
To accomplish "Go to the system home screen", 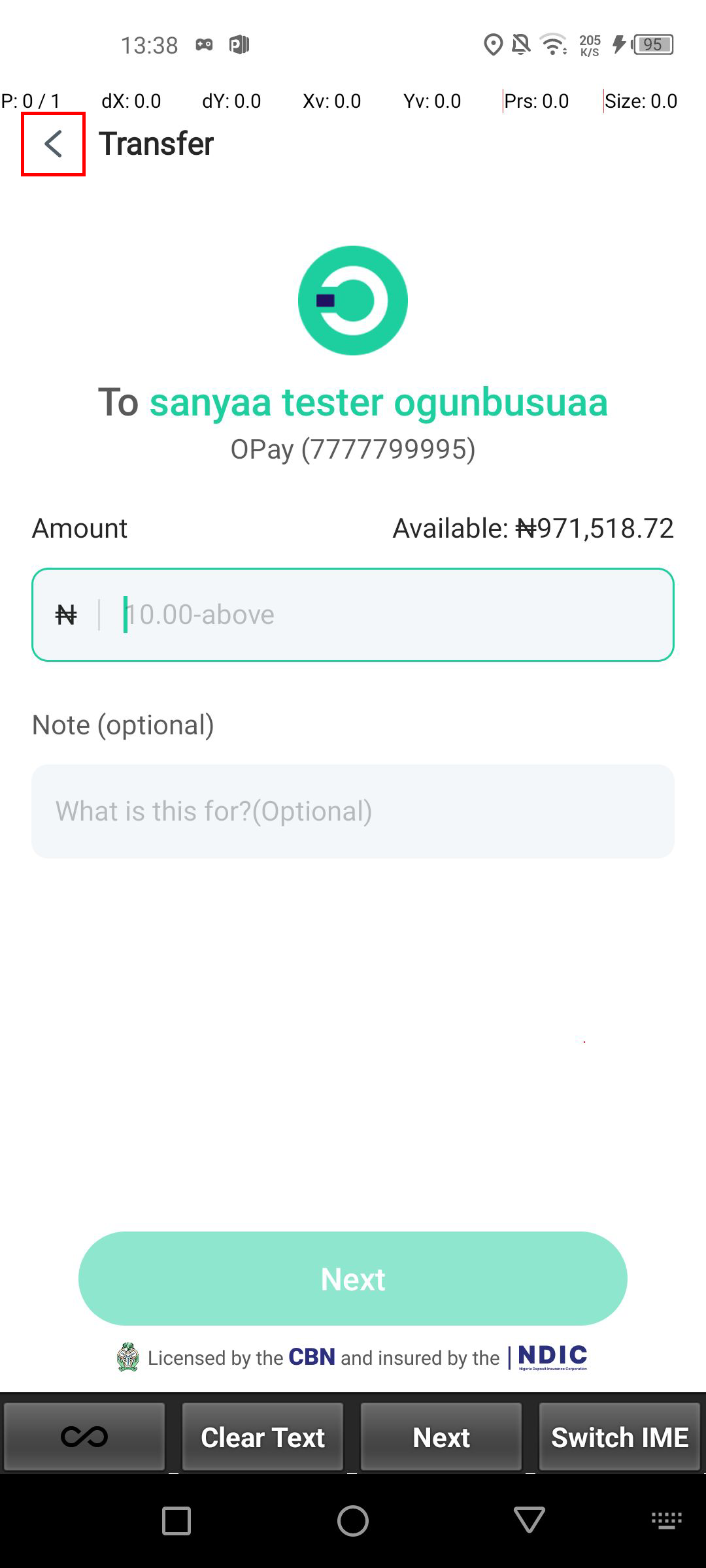I will tap(353, 1520).
